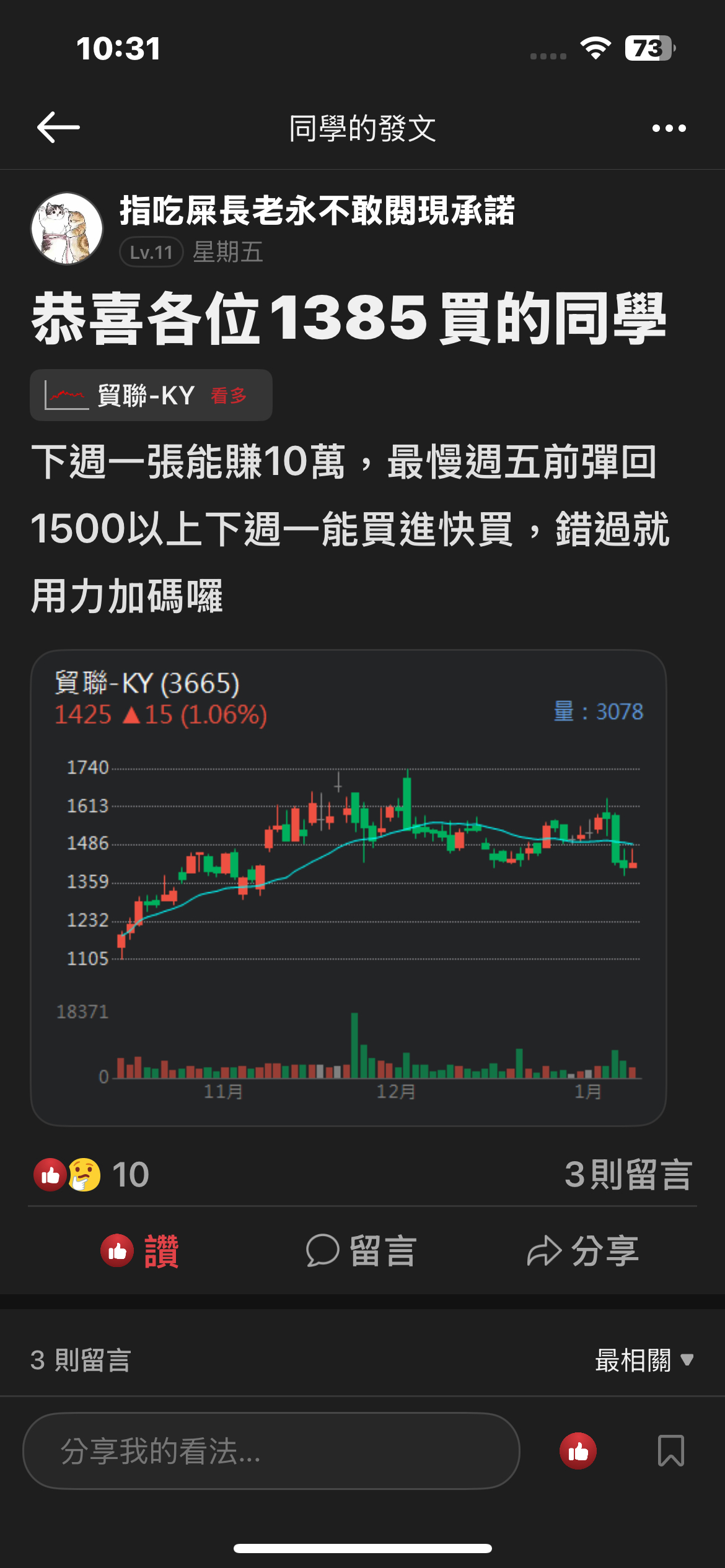View who reacted to this post
The height and width of the screenshot is (1568, 725).
91,1174
